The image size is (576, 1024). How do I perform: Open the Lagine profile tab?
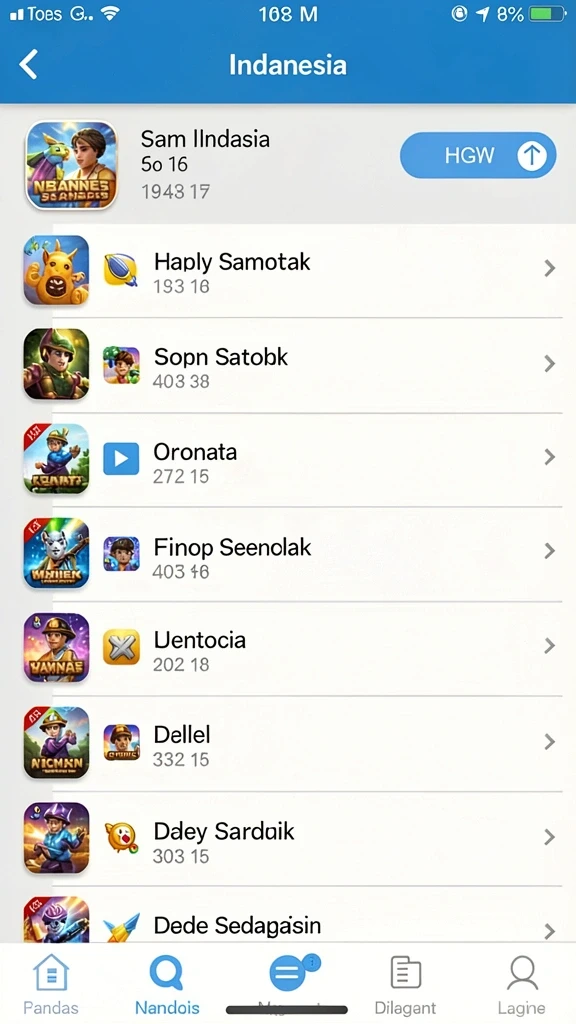(x=521, y=985)
